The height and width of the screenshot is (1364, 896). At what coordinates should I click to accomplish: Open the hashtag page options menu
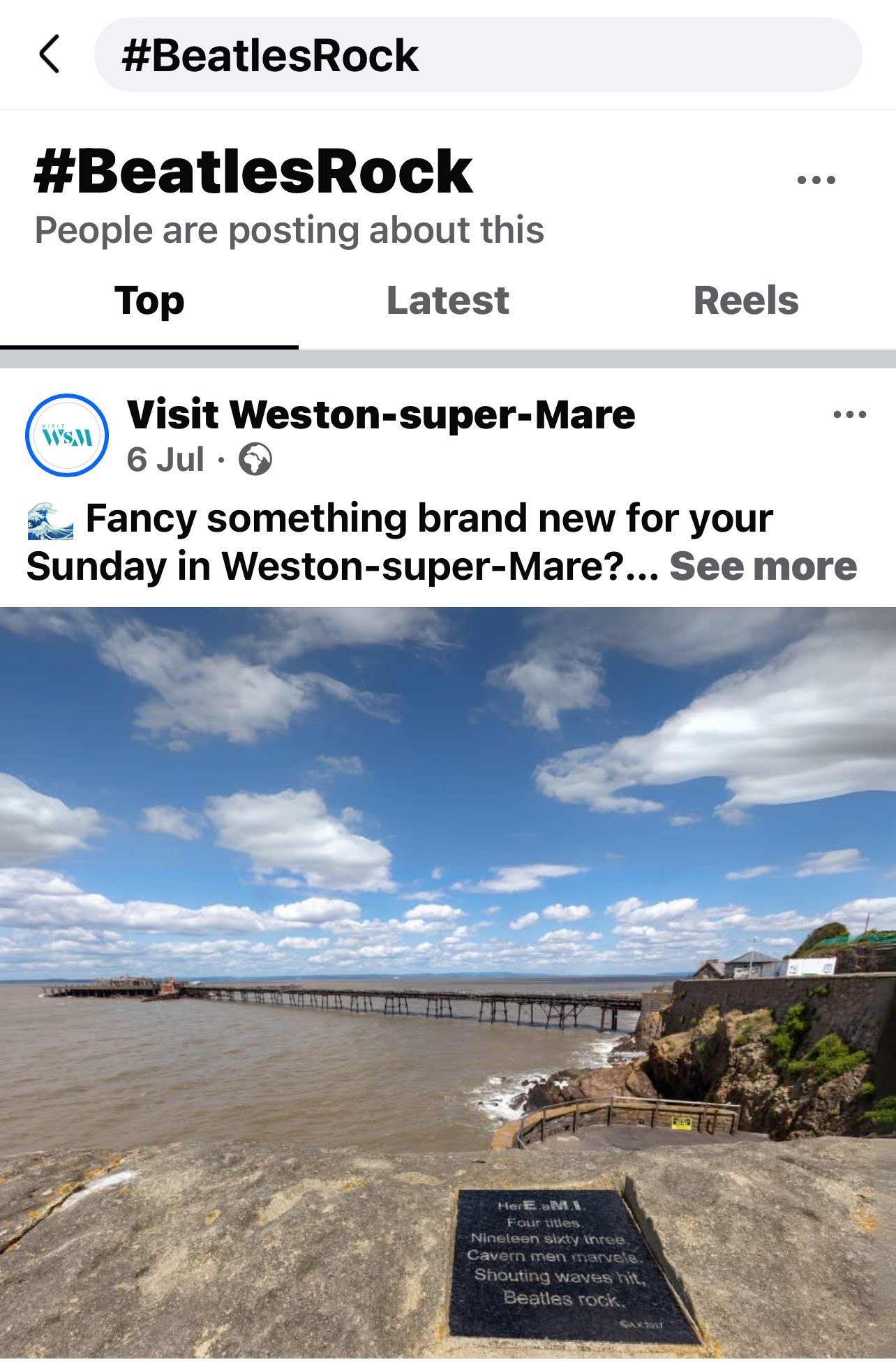816,180
